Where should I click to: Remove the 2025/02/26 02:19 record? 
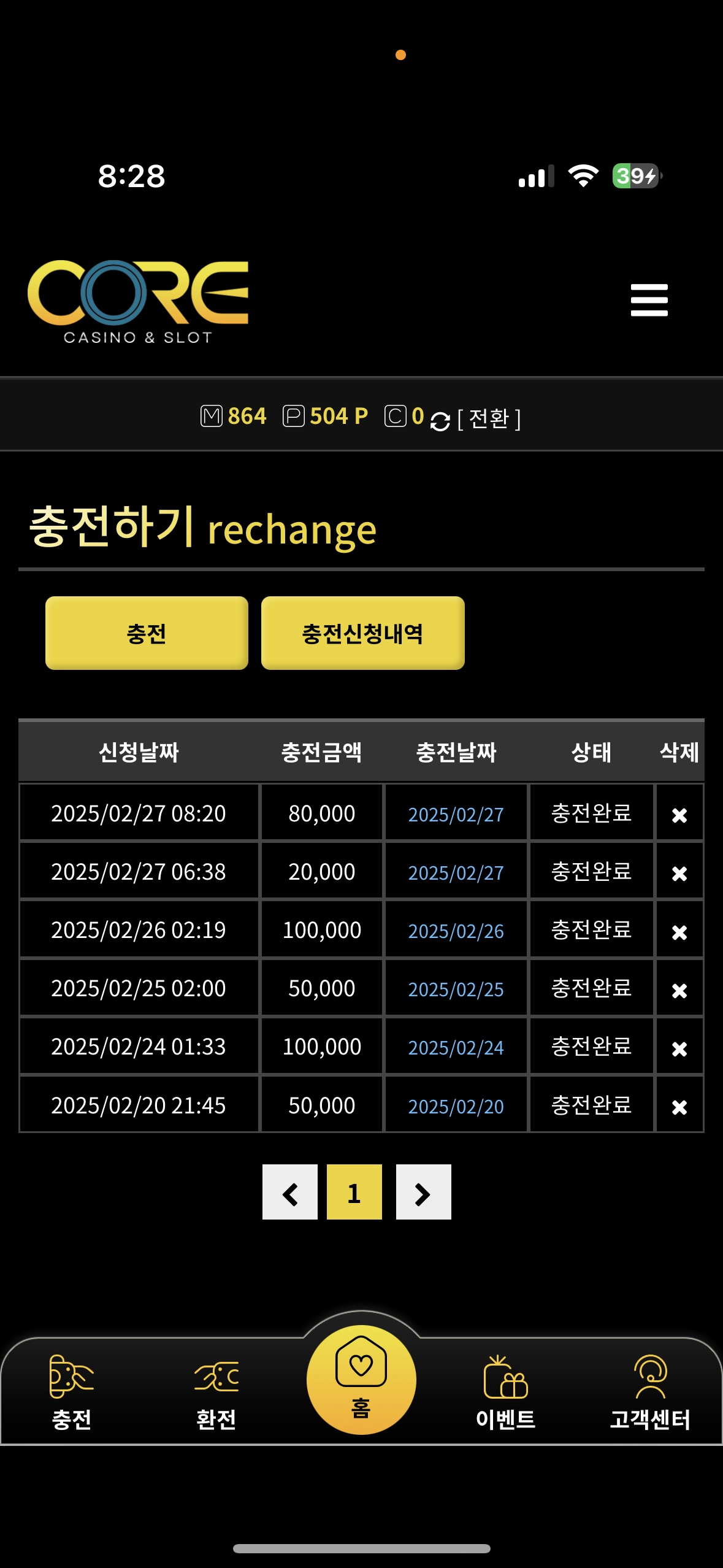tap(679, 932)
